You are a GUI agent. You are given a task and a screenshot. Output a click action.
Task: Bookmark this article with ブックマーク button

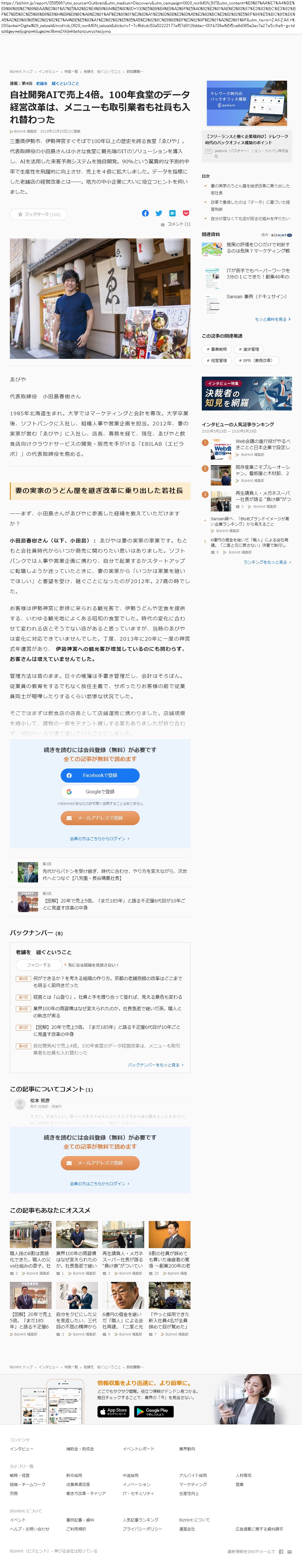38,214
